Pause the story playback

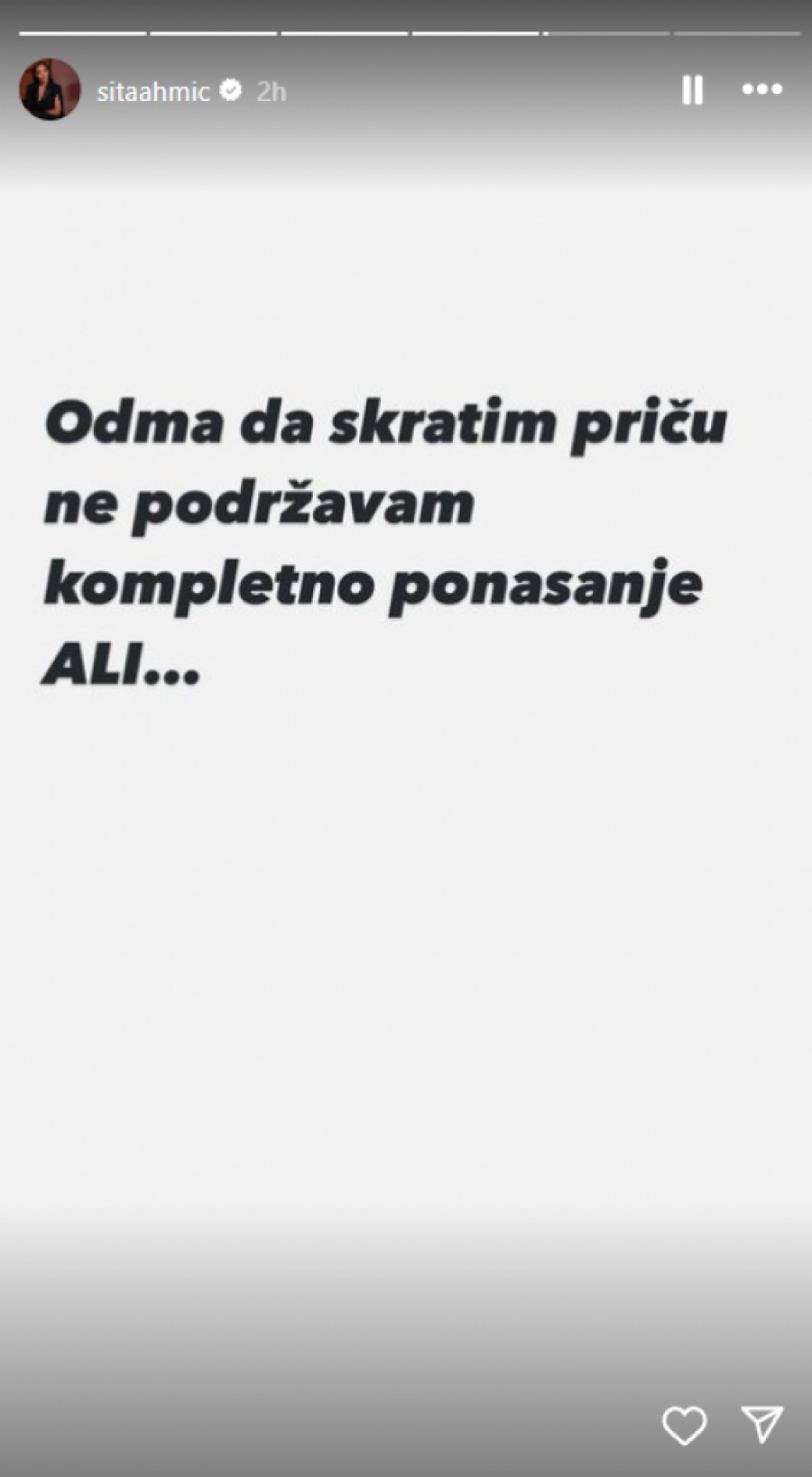coord(692,90)
